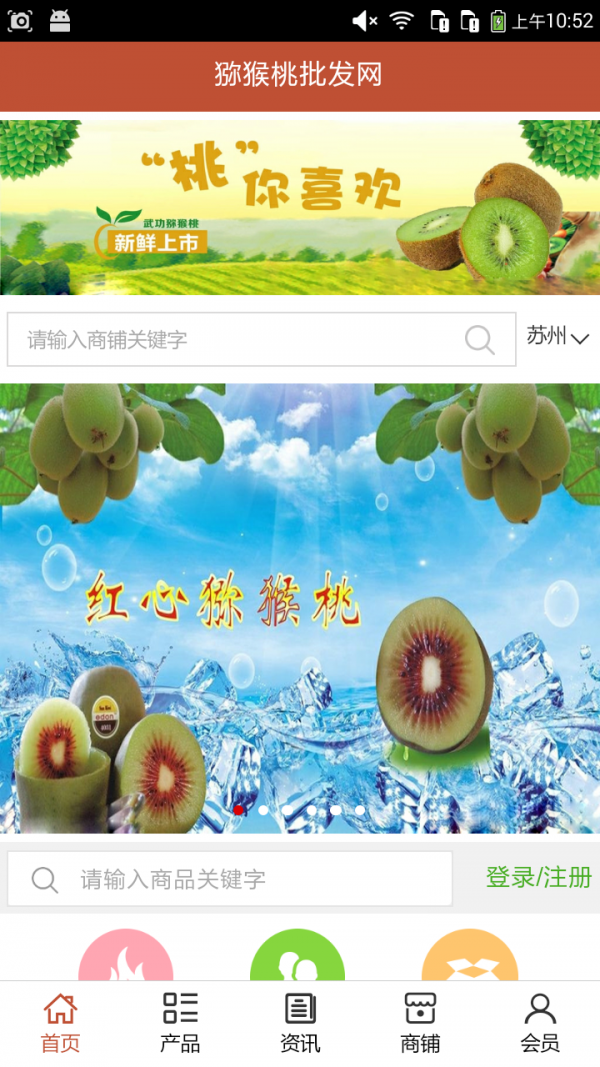
Task: Open the 商铺 tab
Action: tap(420, 1023)
